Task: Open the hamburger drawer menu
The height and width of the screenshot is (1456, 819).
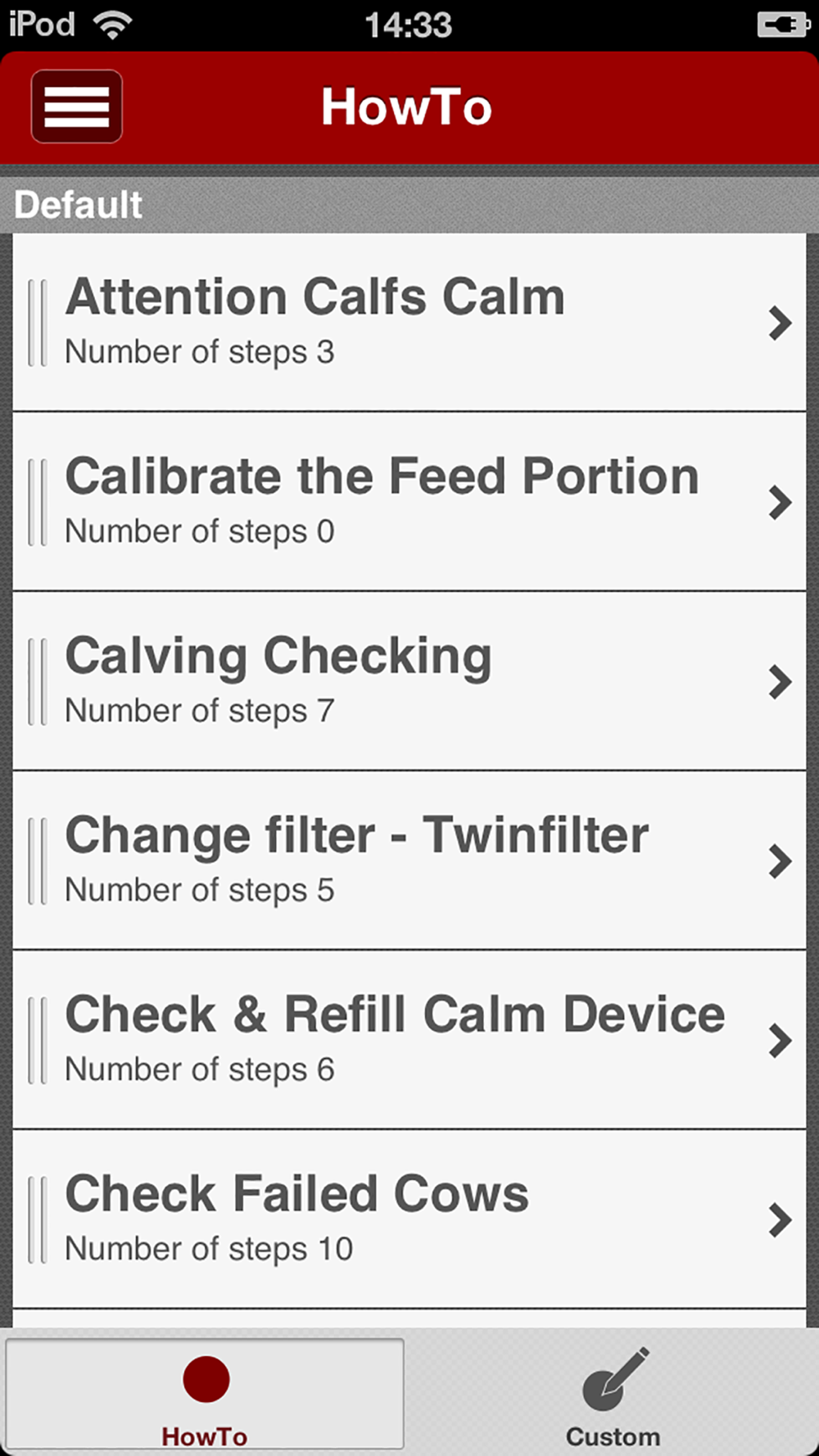Action: [77, 106]
